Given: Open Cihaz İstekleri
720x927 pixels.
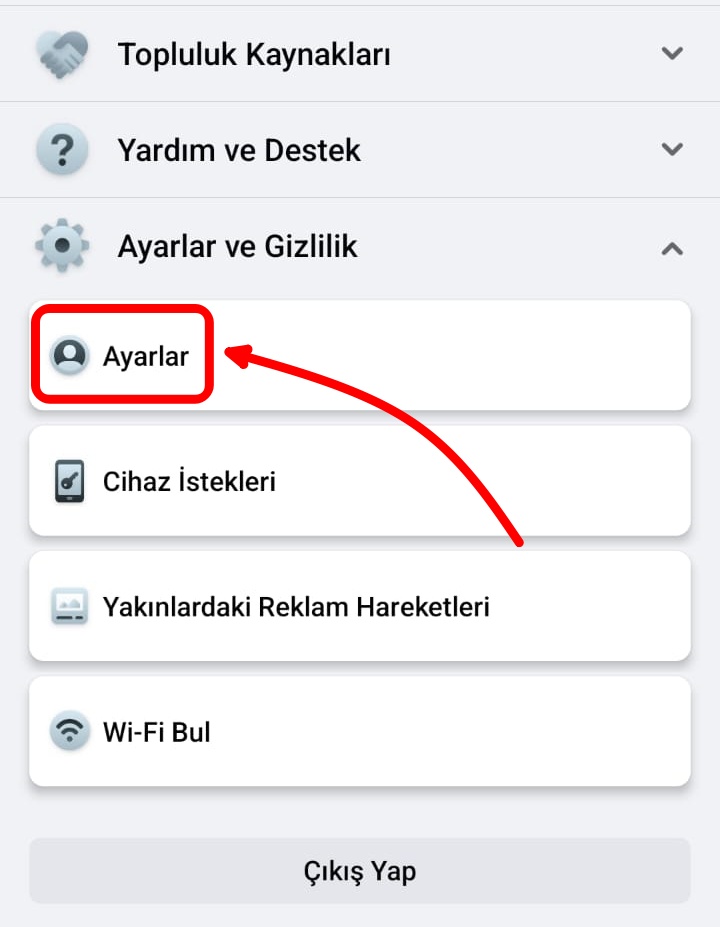Looking at the screenshot, I should [x=360, y=481].
